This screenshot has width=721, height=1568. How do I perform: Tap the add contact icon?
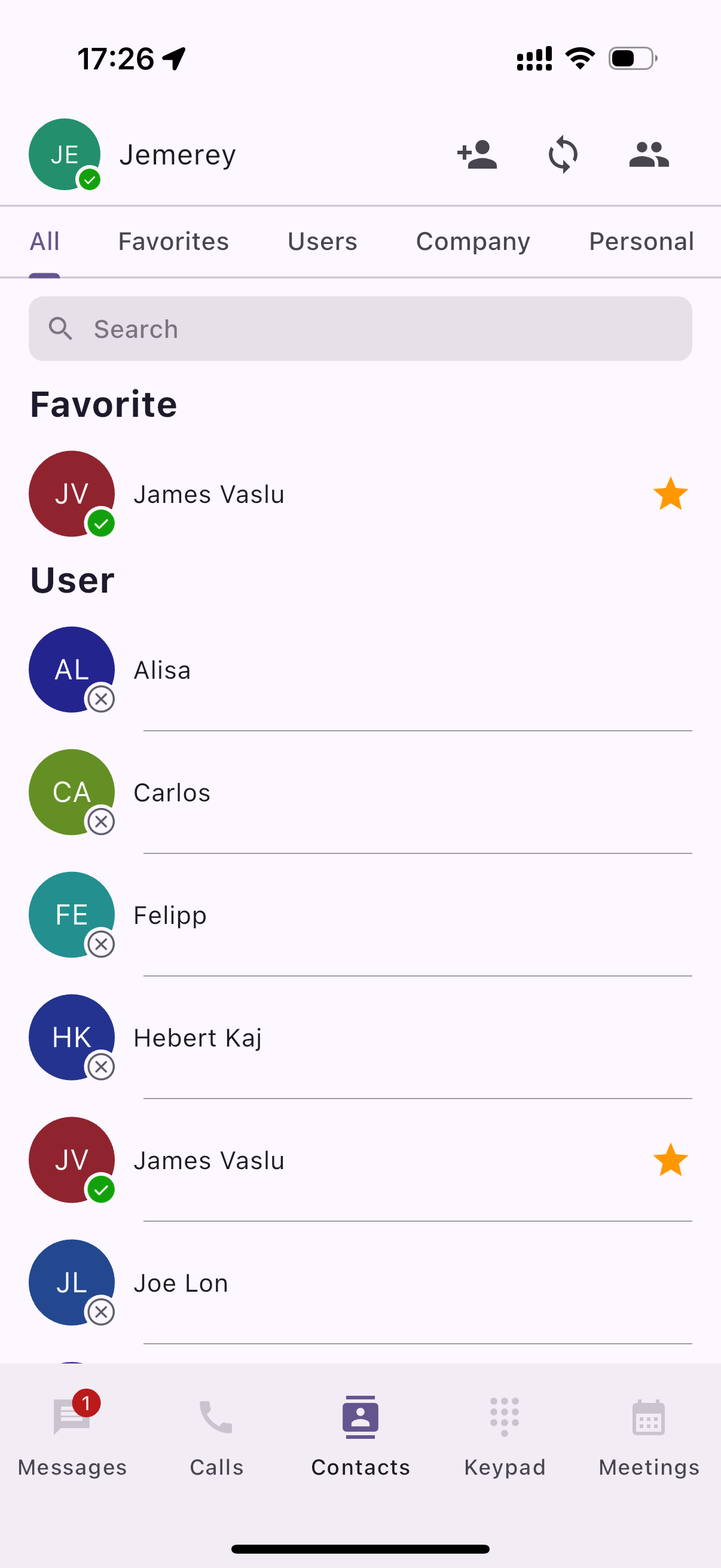[x=477, y=155]
